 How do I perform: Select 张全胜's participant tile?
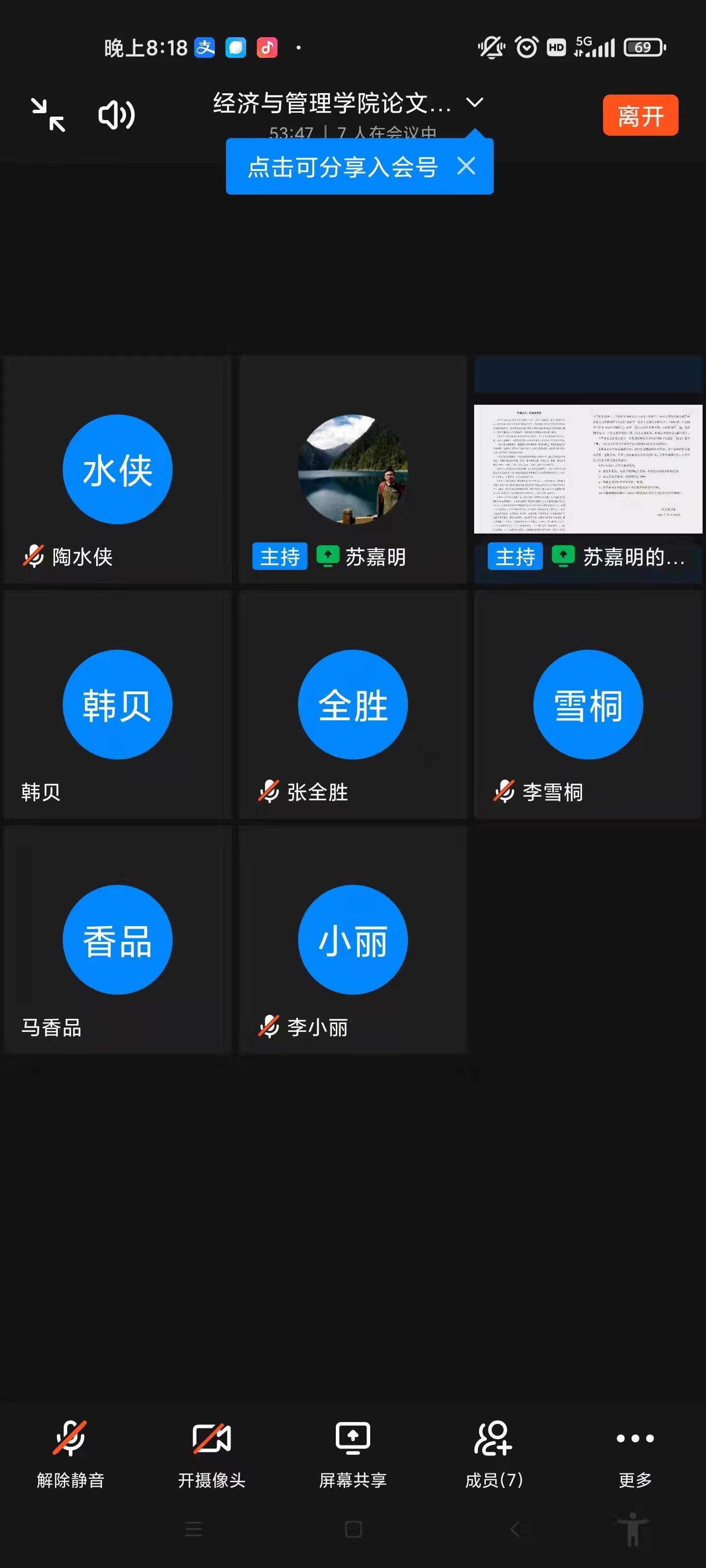pyautogui.click(x=353, y=704)
